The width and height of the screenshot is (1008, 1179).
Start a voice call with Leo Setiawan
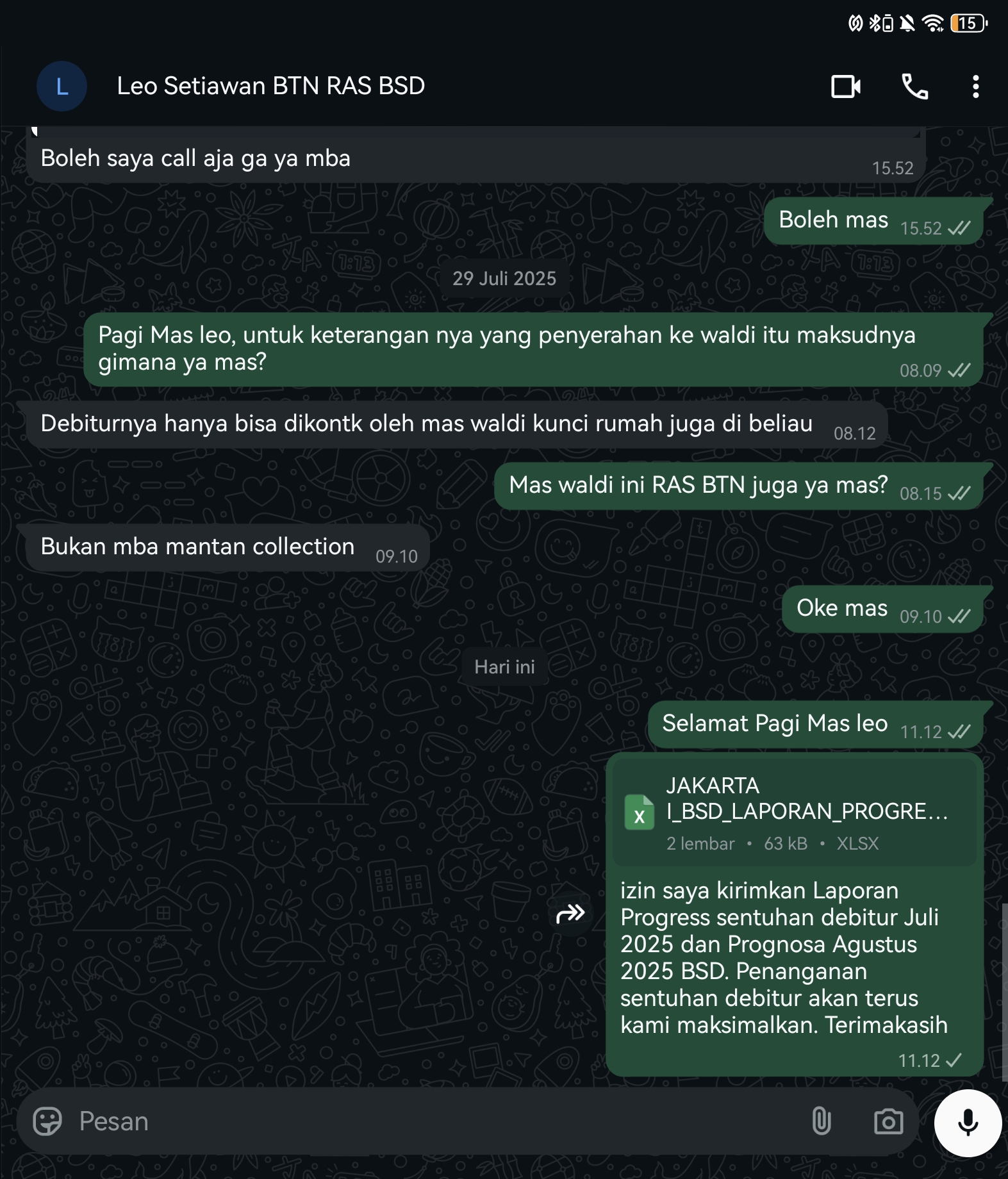point(914,87)
